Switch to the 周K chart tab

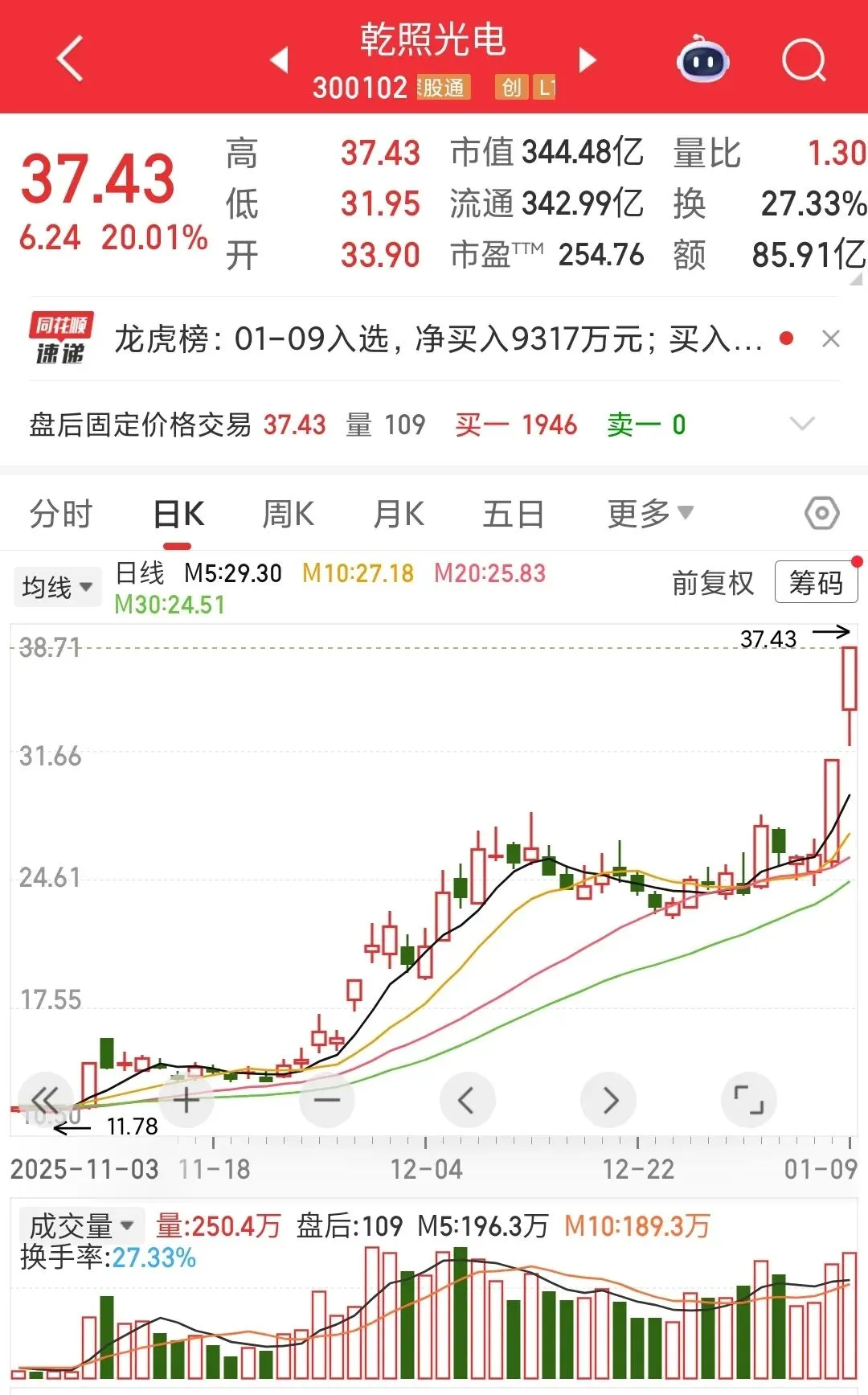click(288, 514)
